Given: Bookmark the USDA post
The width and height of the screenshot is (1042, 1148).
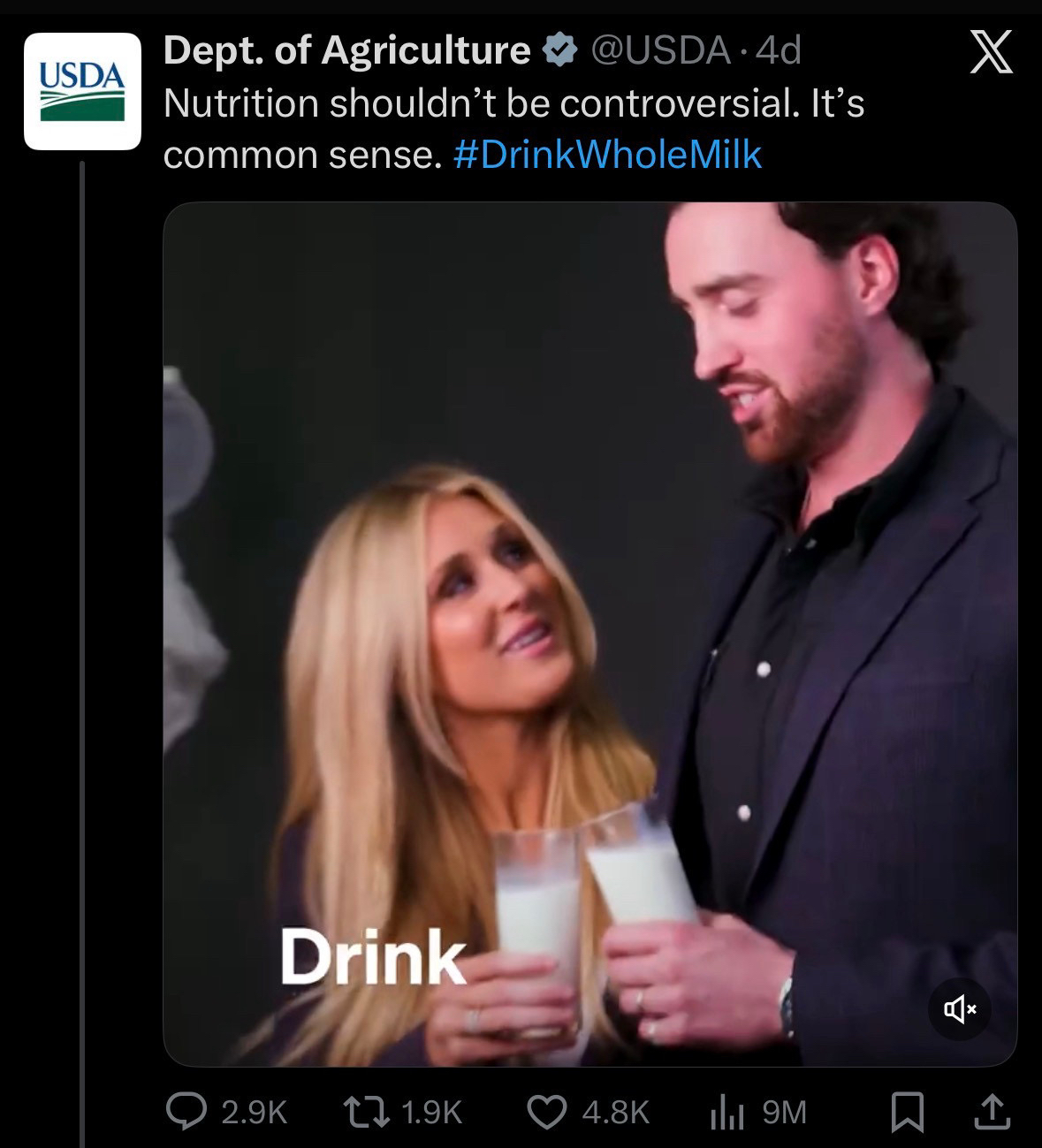Looking at the screenshot, I should [906, 1112].
